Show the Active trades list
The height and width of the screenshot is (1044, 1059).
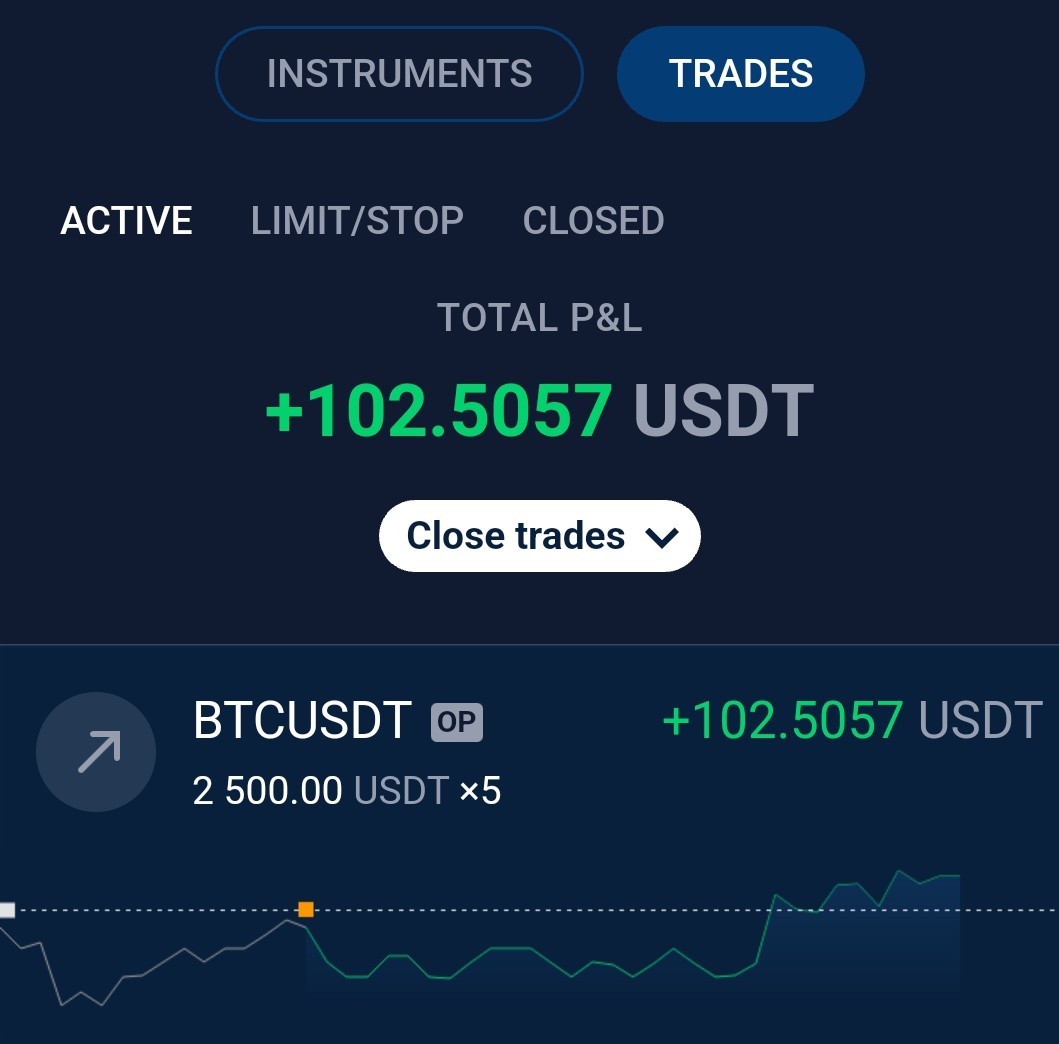point(126,220)
